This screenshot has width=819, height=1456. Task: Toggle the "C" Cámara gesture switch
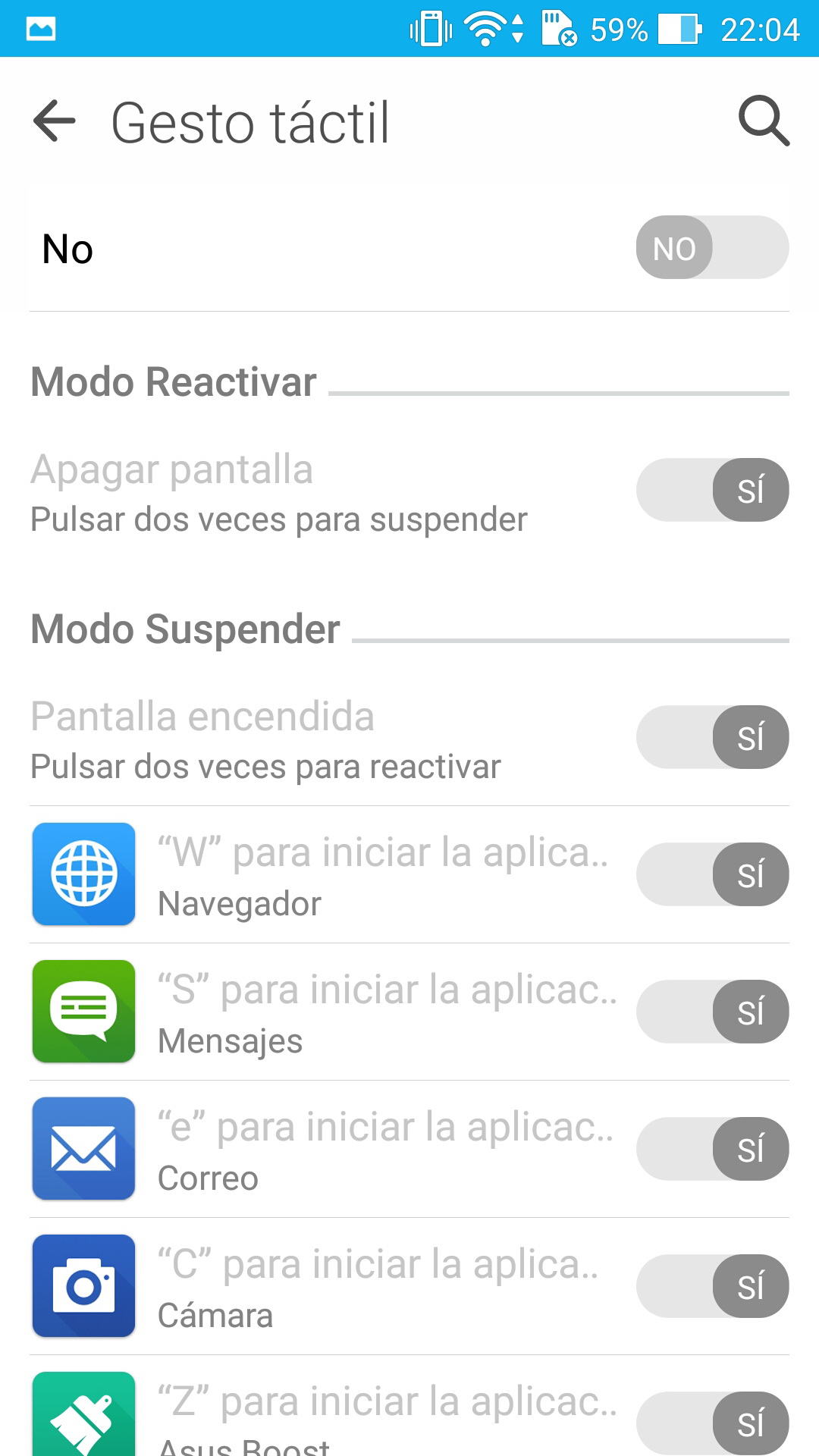(712, 1286)
